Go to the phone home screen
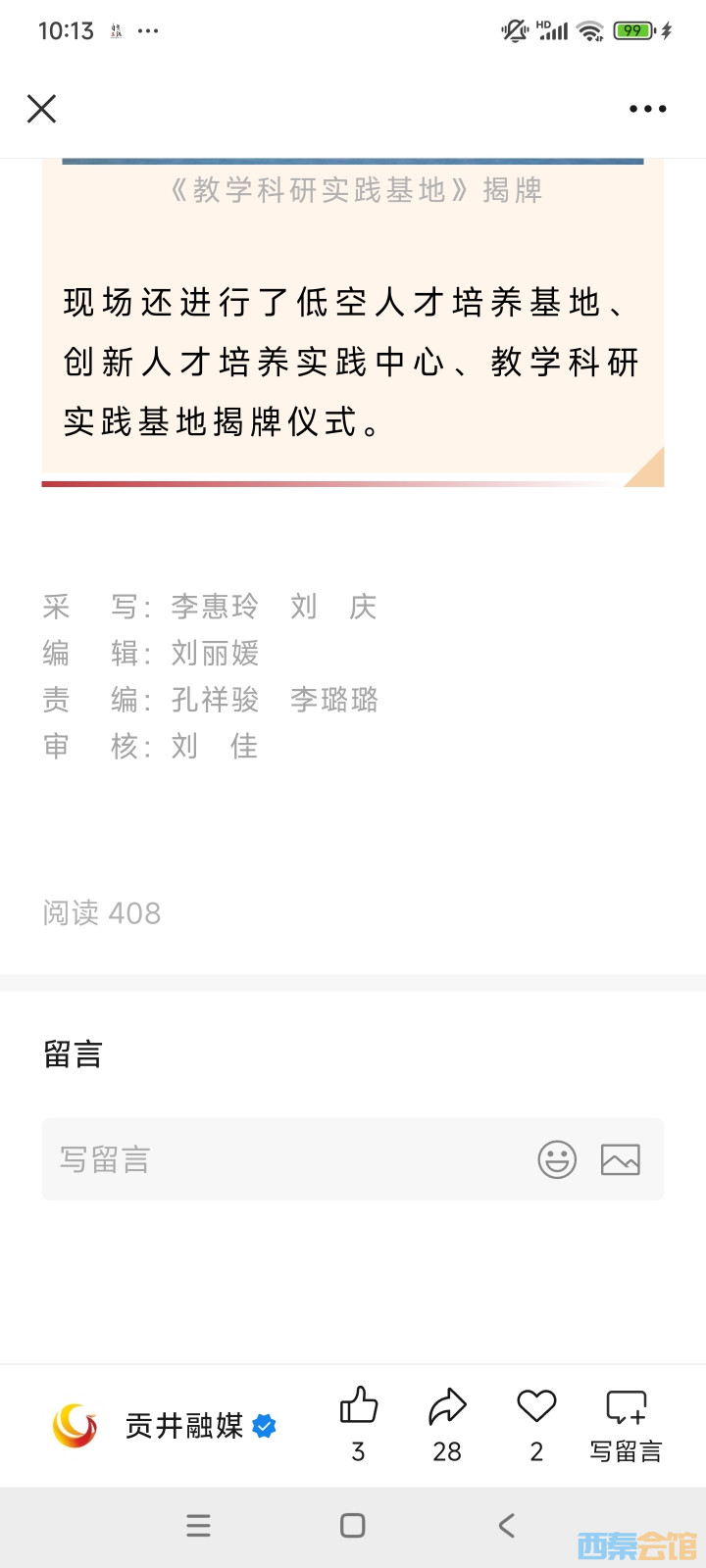Screen dimensions: 706x1568 tap(353, 1525)
